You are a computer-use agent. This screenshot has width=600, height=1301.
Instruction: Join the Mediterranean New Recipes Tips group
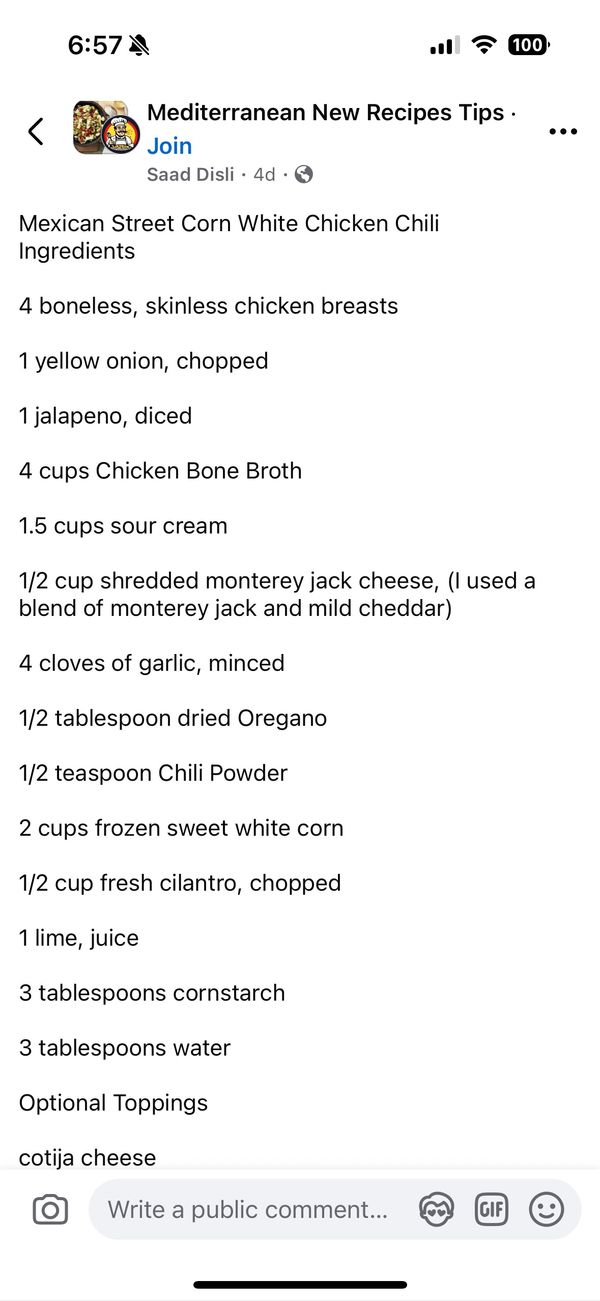click(x=169, y=146)
